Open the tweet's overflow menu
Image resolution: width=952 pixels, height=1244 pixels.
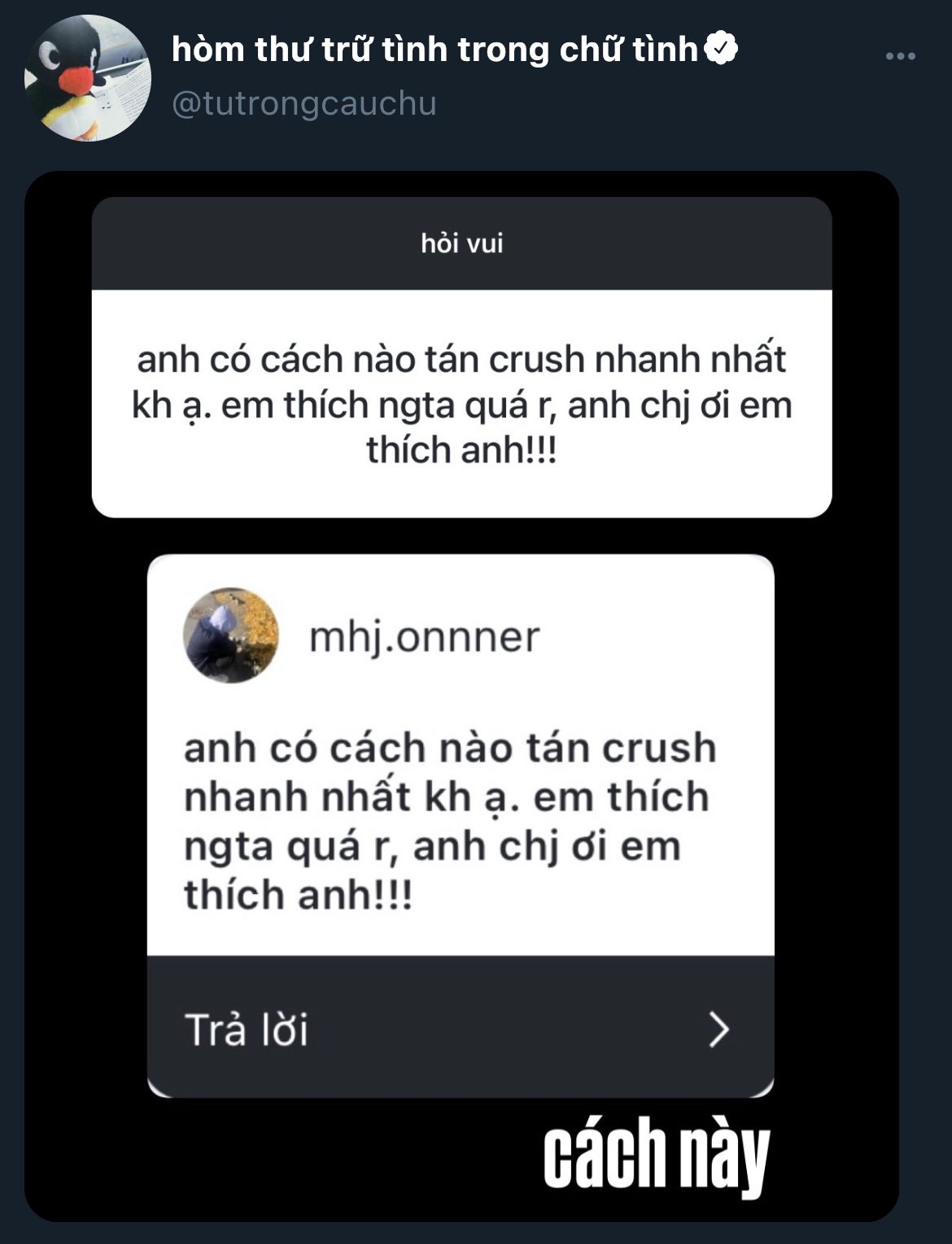[900, 56]
